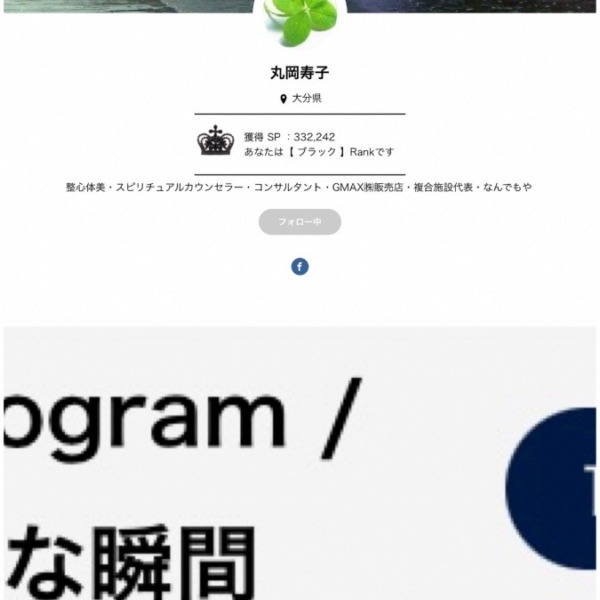
Task: Tap the フォロー中 following button
Action: [x=299, y=222]
